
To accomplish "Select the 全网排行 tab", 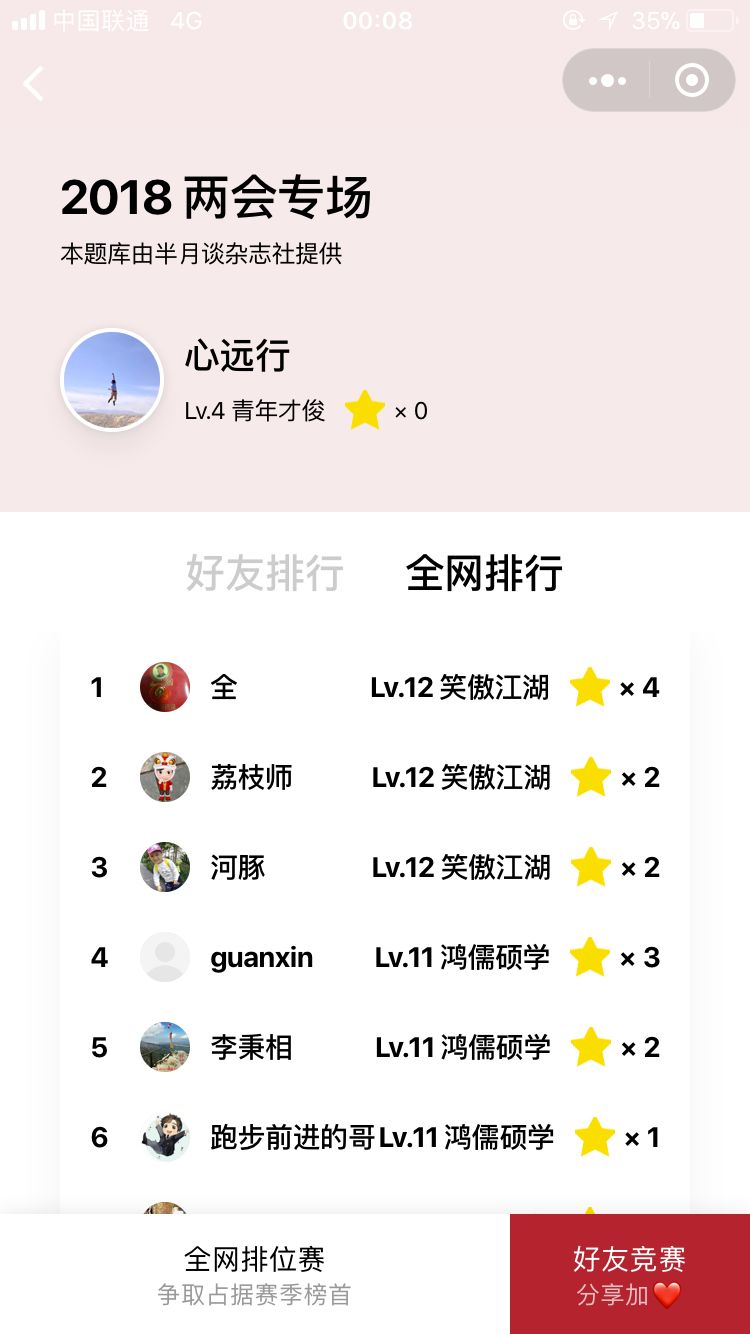I will pos(484,574).
